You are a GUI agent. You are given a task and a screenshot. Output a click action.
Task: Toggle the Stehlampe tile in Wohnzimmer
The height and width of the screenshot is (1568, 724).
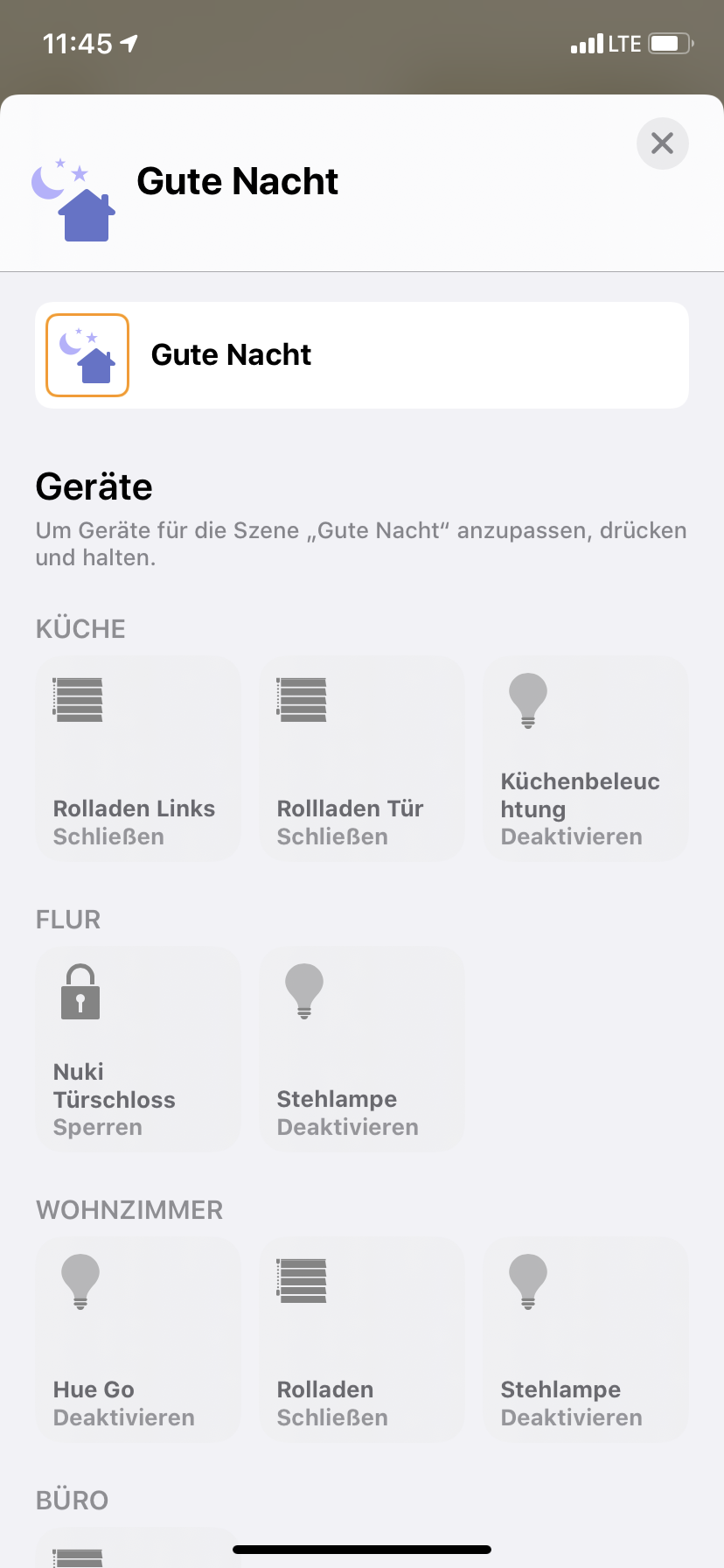[586, 1340]
